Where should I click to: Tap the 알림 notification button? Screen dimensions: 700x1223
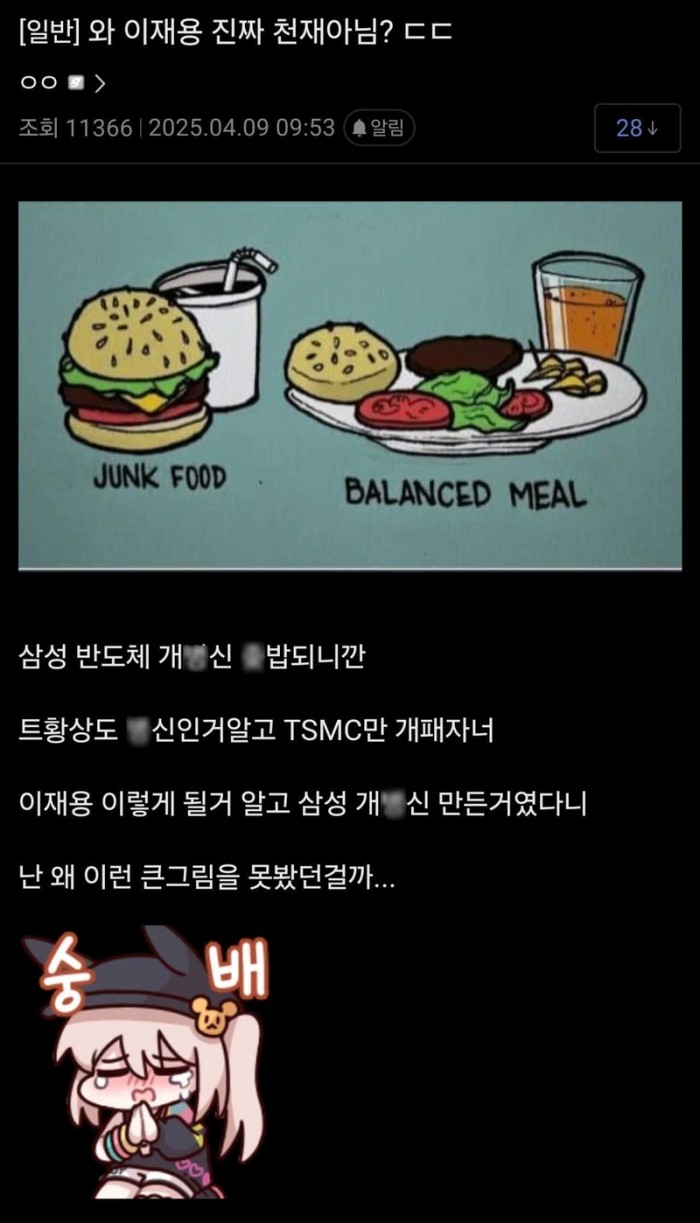coord(379,128)
